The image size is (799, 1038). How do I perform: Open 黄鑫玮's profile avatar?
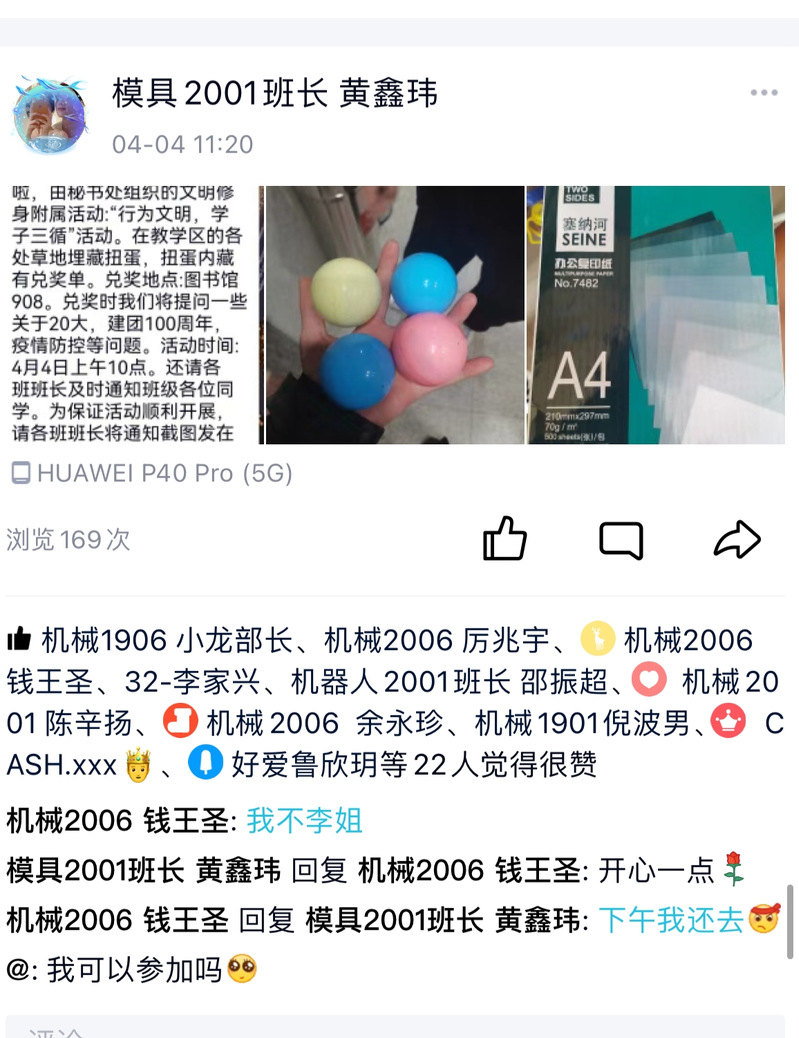50,114
